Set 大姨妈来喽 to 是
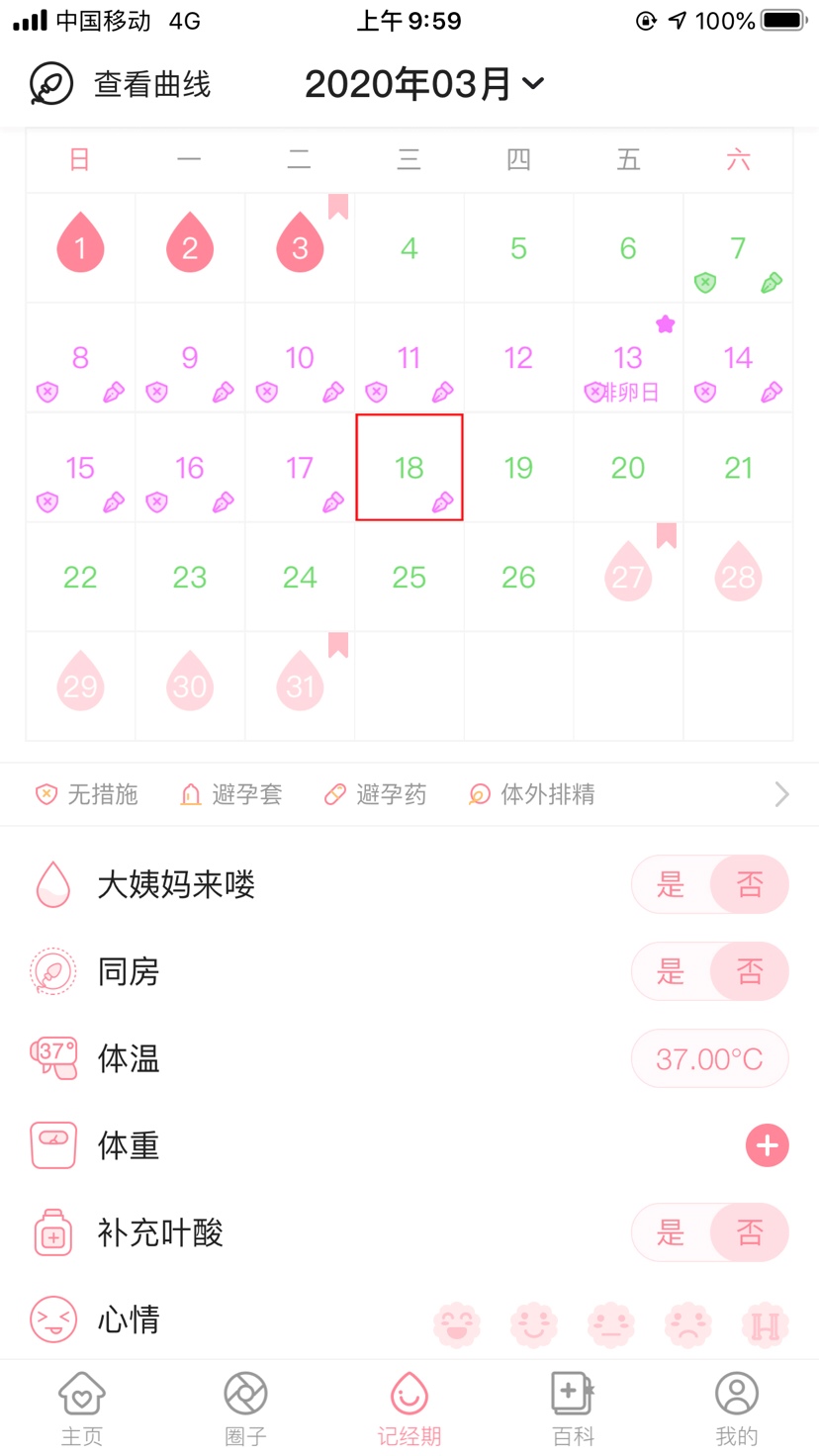 point(671,884)
